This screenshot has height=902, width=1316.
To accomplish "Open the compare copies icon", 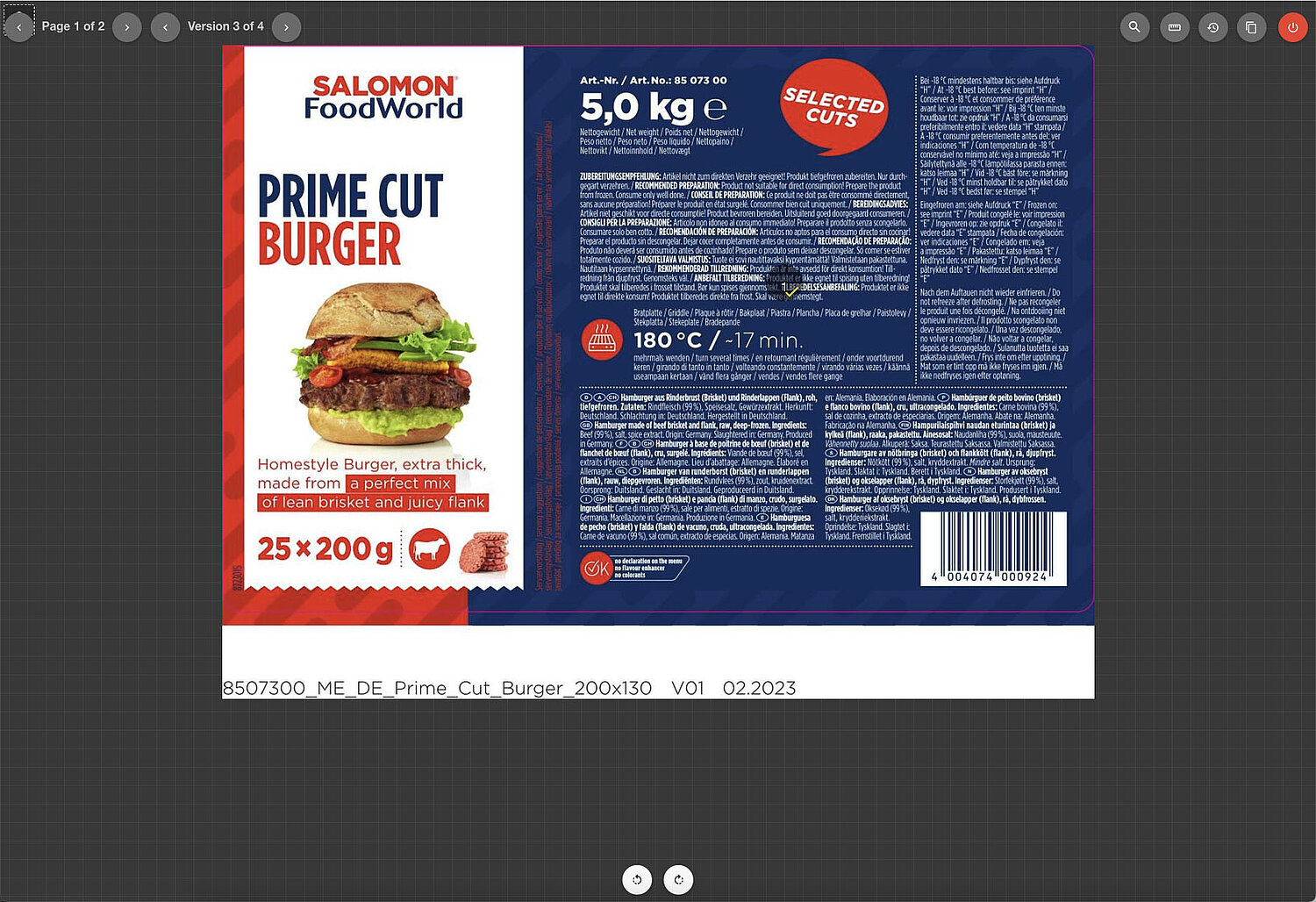I will pyautogui.click(x=1251, y=27).
